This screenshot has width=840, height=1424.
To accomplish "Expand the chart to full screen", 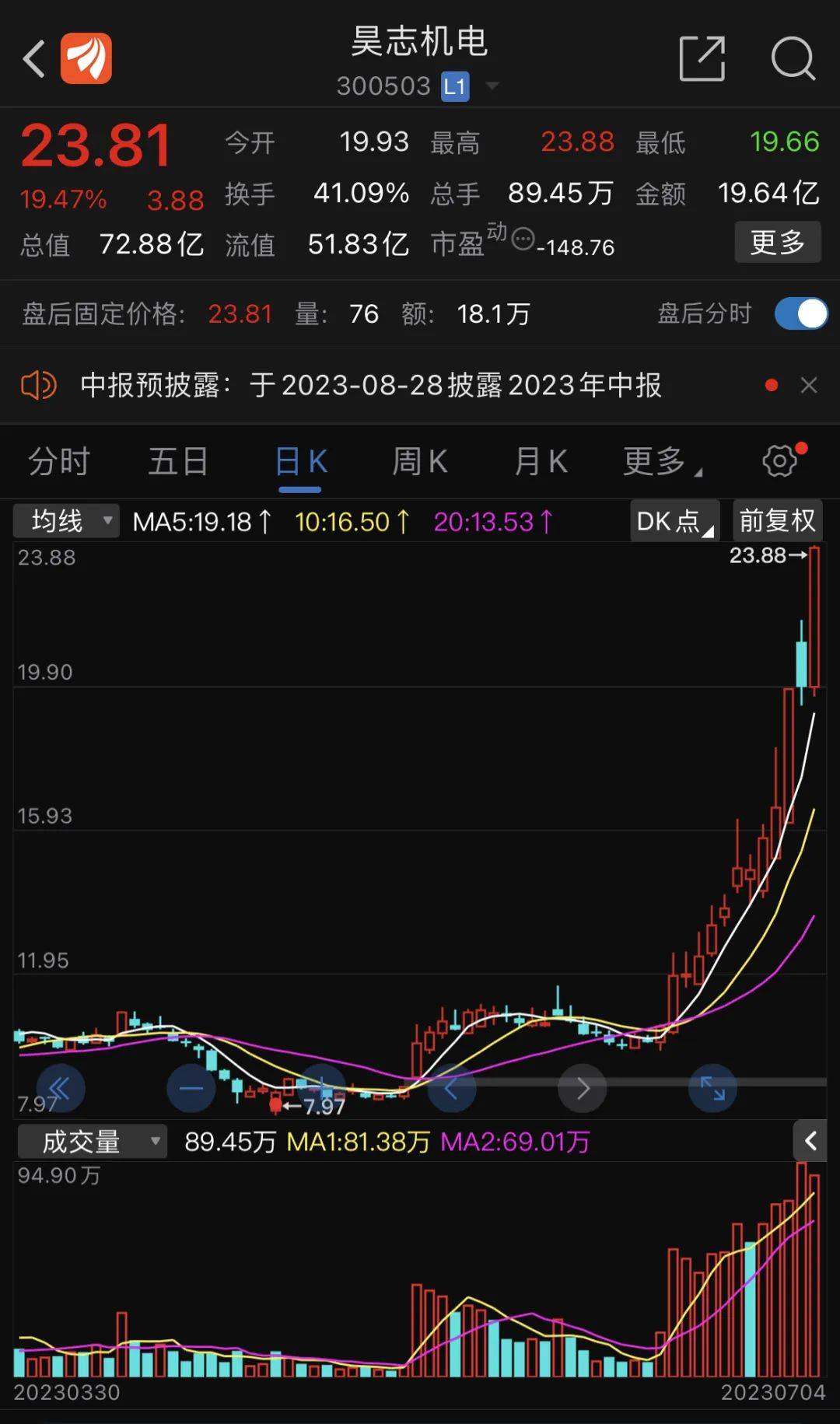I will 712,1088.
